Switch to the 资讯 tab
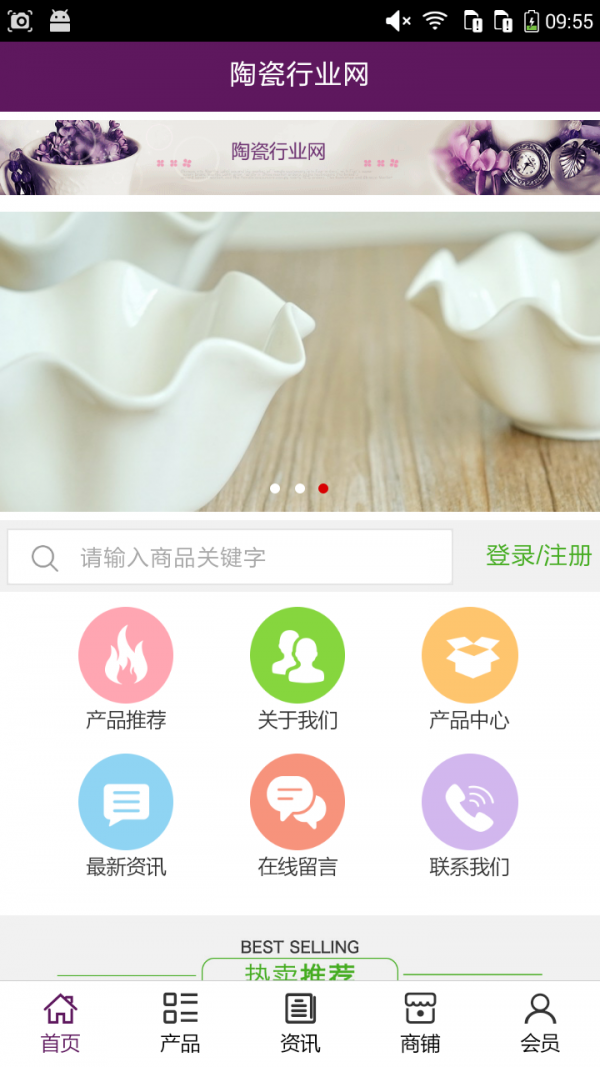Viewport: 600px width, 1067px height. tap(300, 1023)
